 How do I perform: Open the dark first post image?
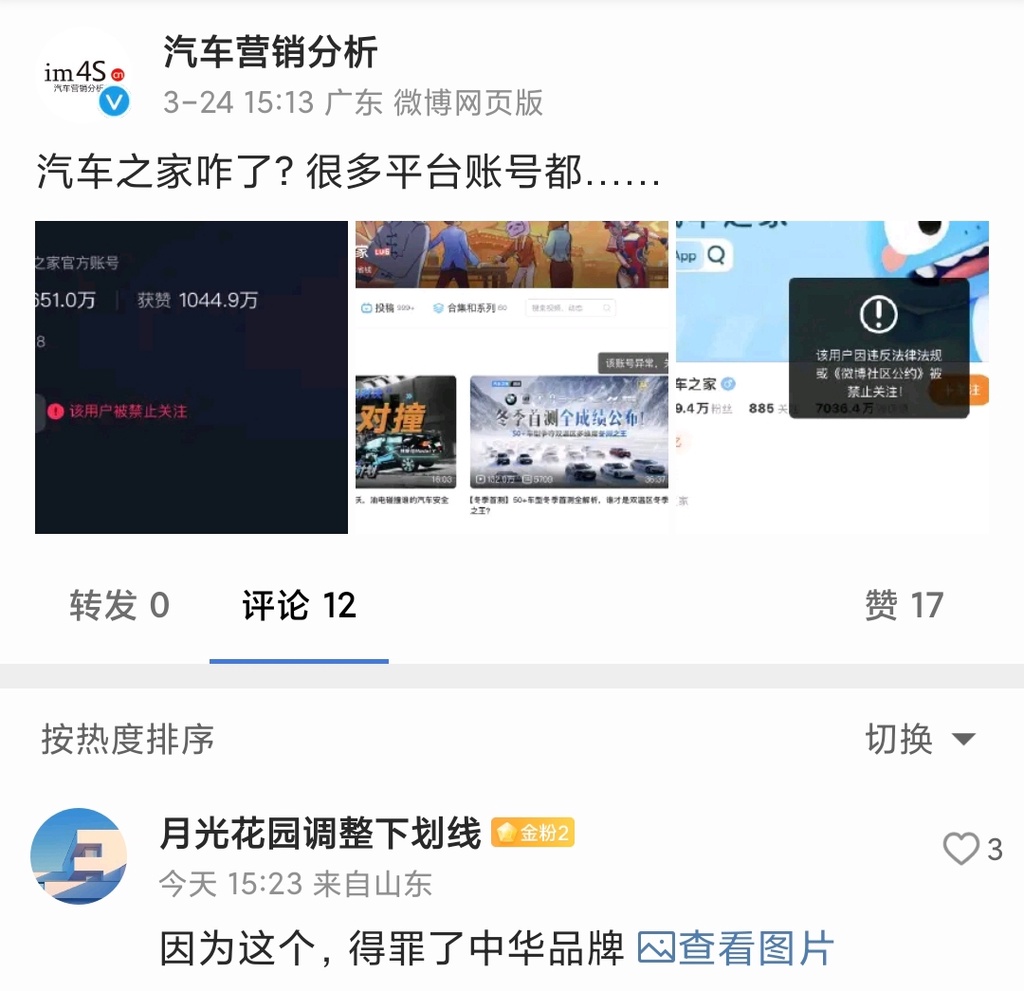click(x=191, y=377)
